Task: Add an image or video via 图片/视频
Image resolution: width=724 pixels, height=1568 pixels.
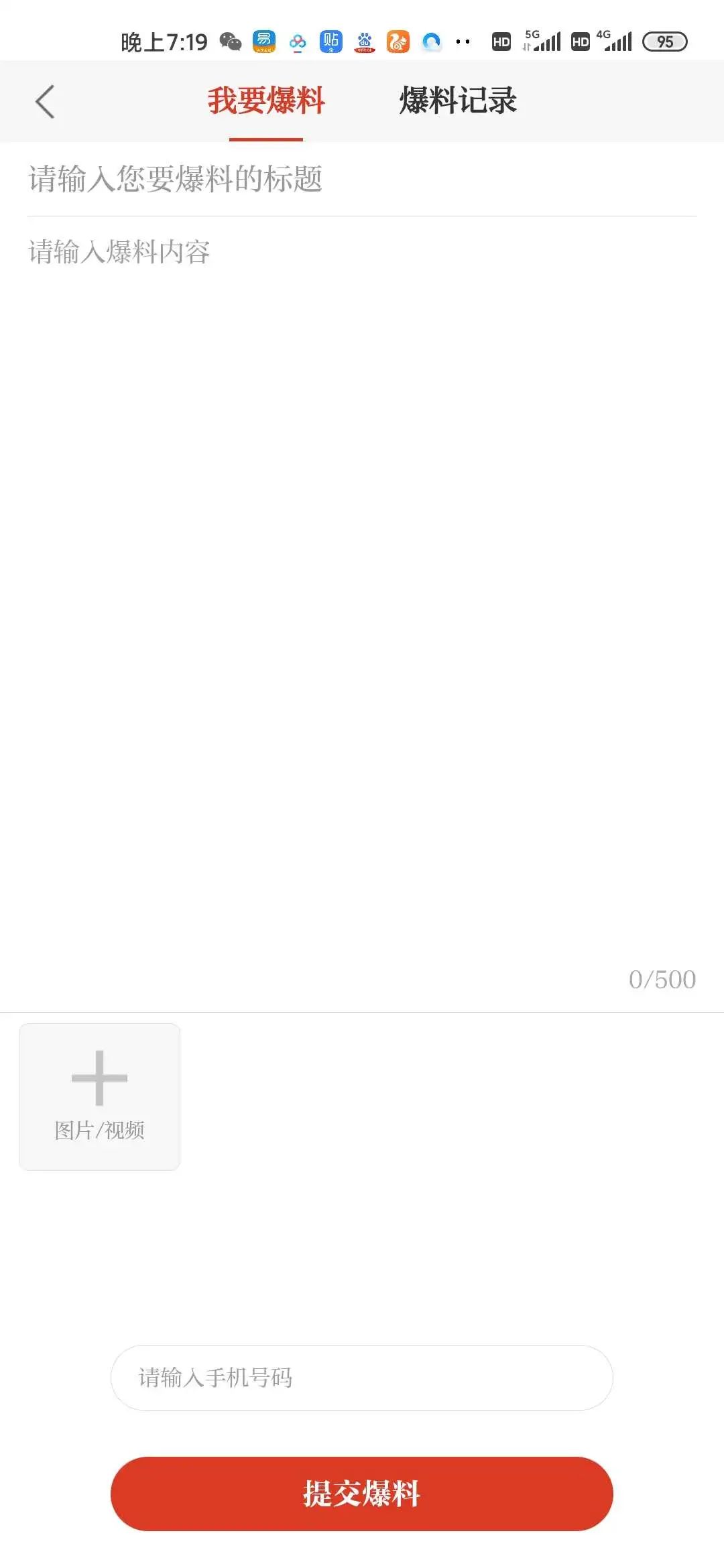Action: pyautogui.click(x=99, y=1096)
